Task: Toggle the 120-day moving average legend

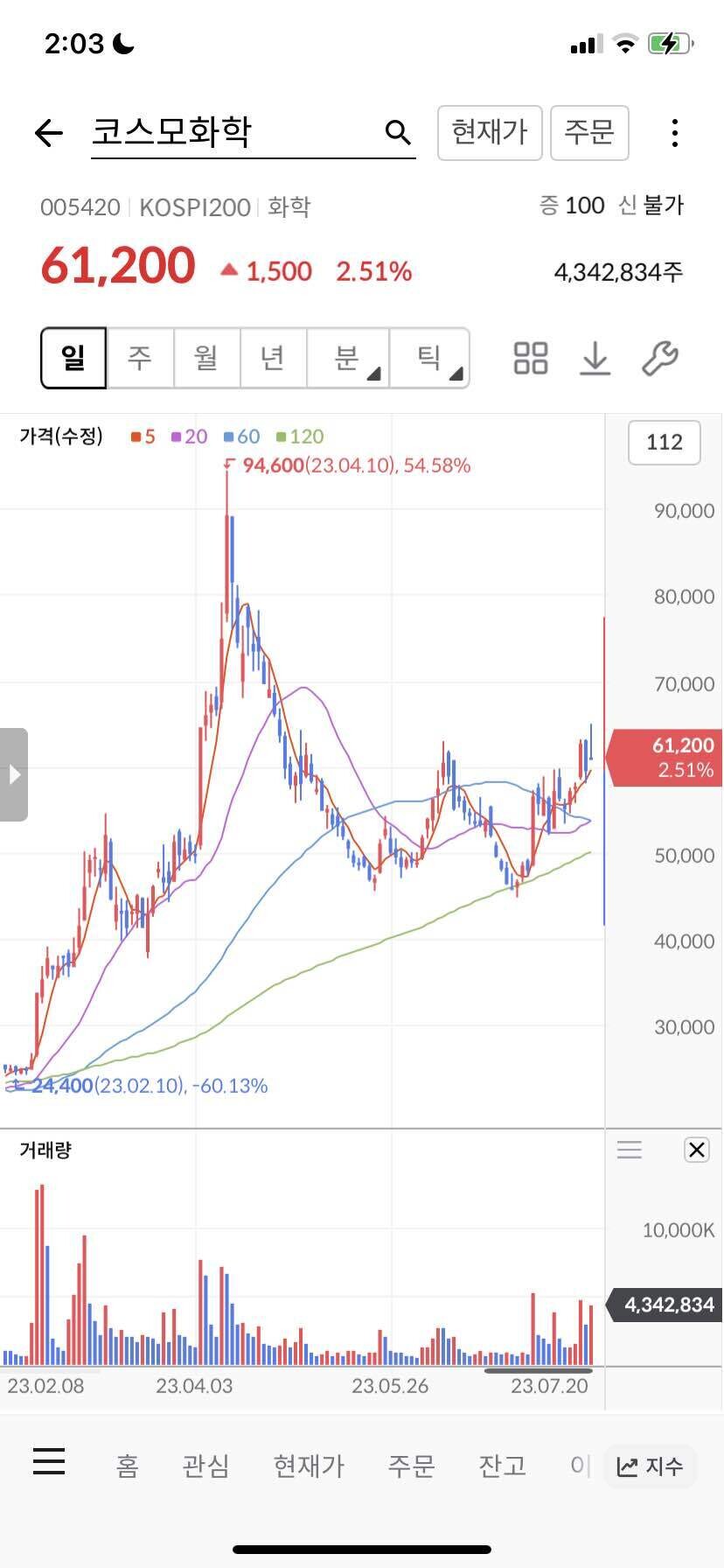Action: (298, 436)
